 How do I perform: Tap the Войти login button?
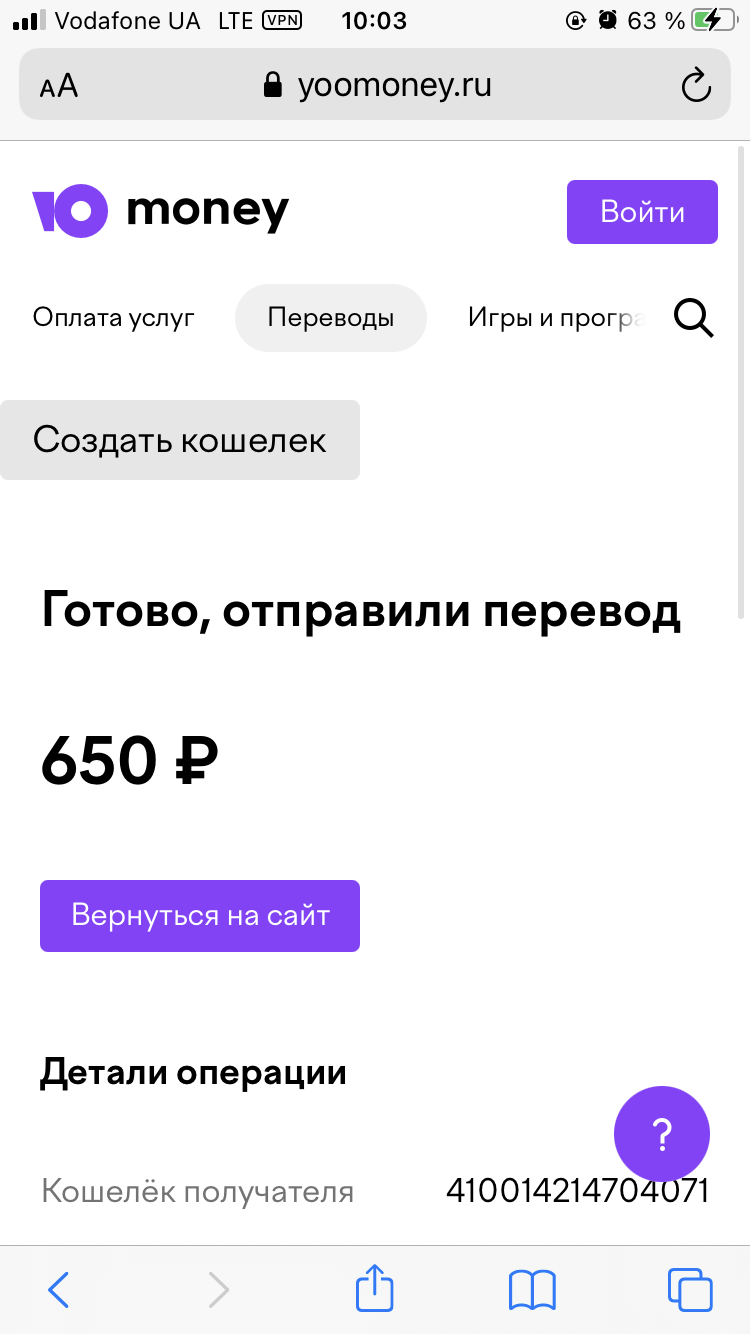[642, 212]
